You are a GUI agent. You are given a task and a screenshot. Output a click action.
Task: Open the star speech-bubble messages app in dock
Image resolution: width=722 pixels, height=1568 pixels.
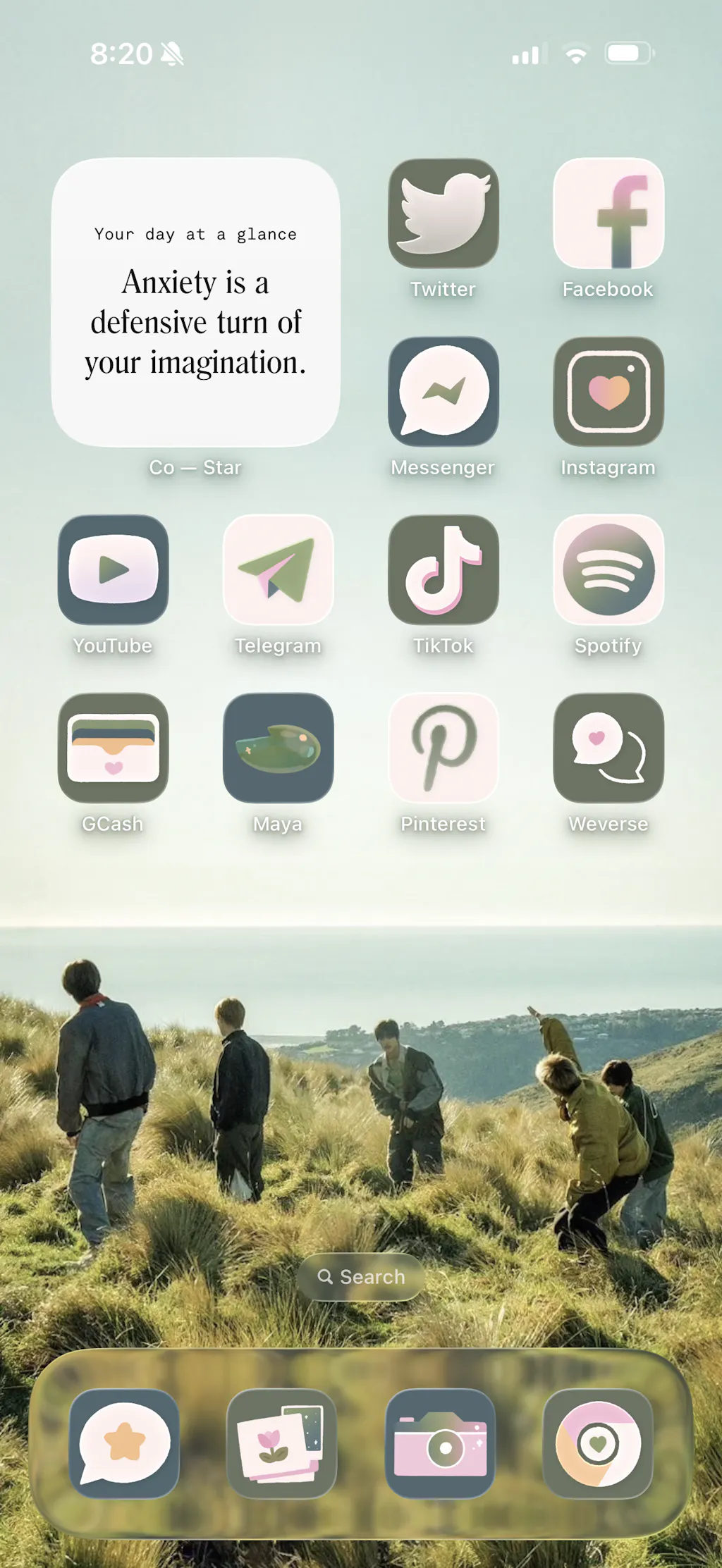[x=124, y=1443]
